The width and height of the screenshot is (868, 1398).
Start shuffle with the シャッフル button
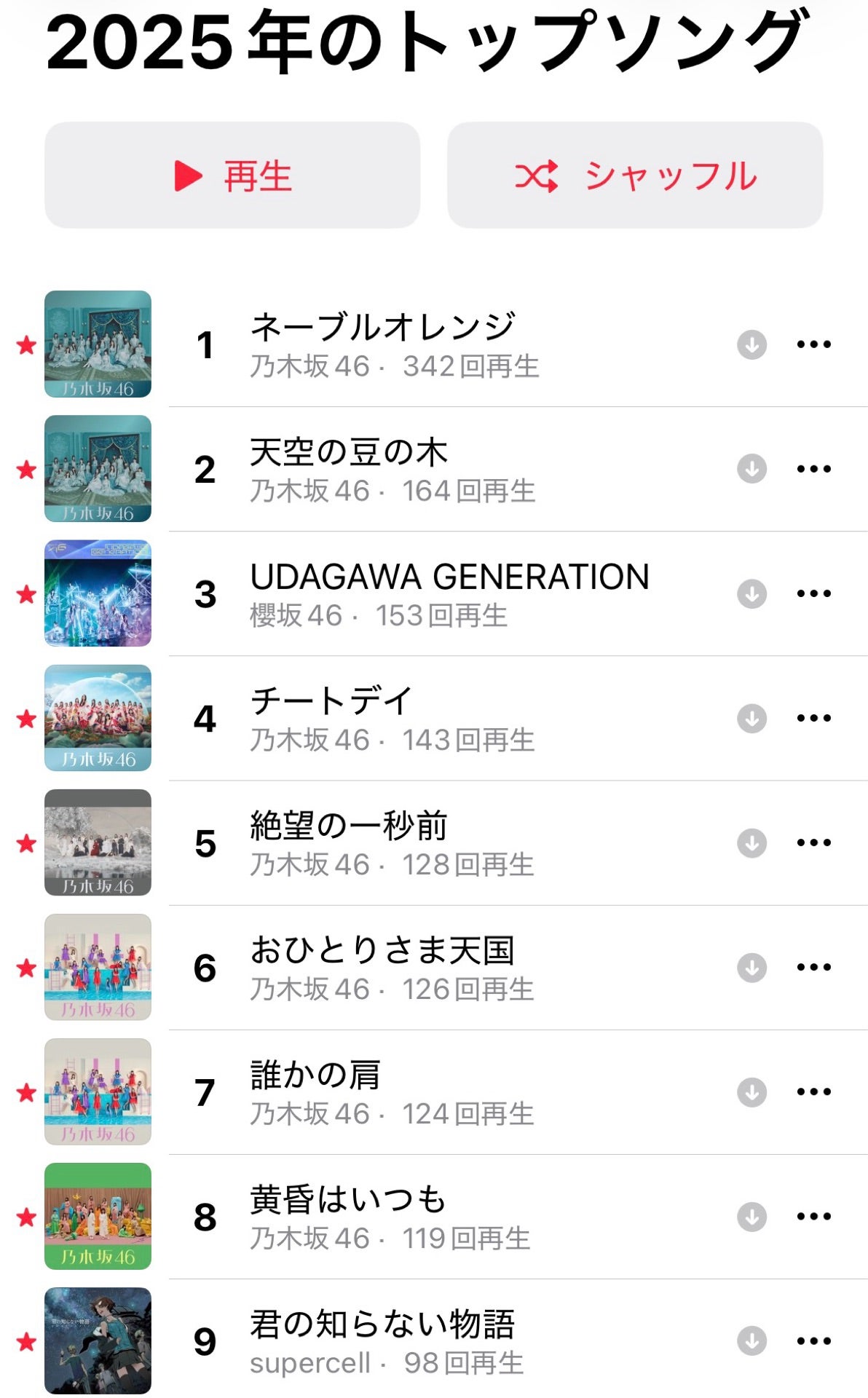click(635, 175)
